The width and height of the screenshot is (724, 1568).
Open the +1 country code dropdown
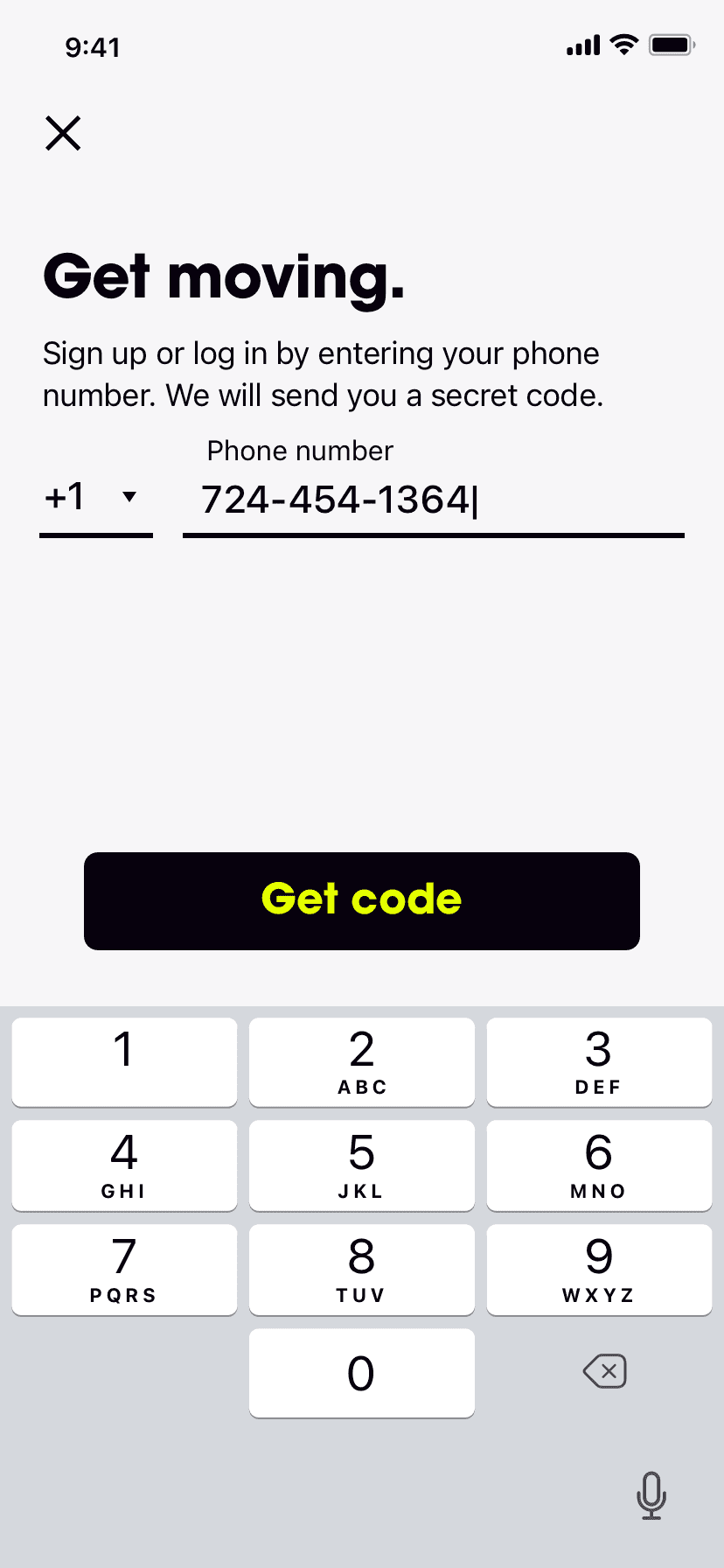pyautogui.click(x=94, y=498)
